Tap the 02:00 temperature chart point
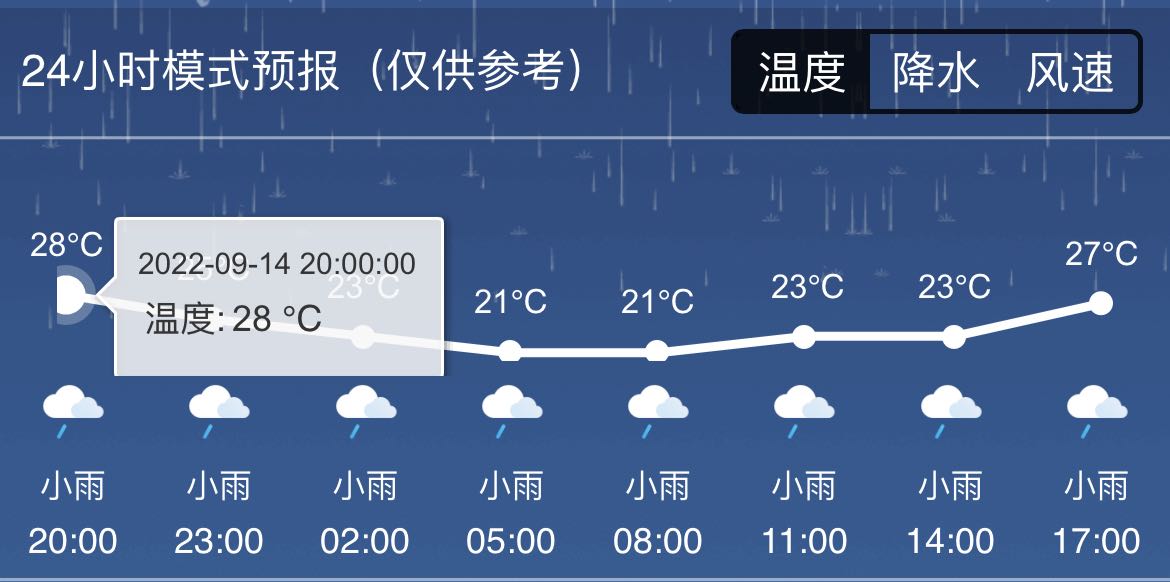This screenshot has width=1170, height=582. point(364,336)
